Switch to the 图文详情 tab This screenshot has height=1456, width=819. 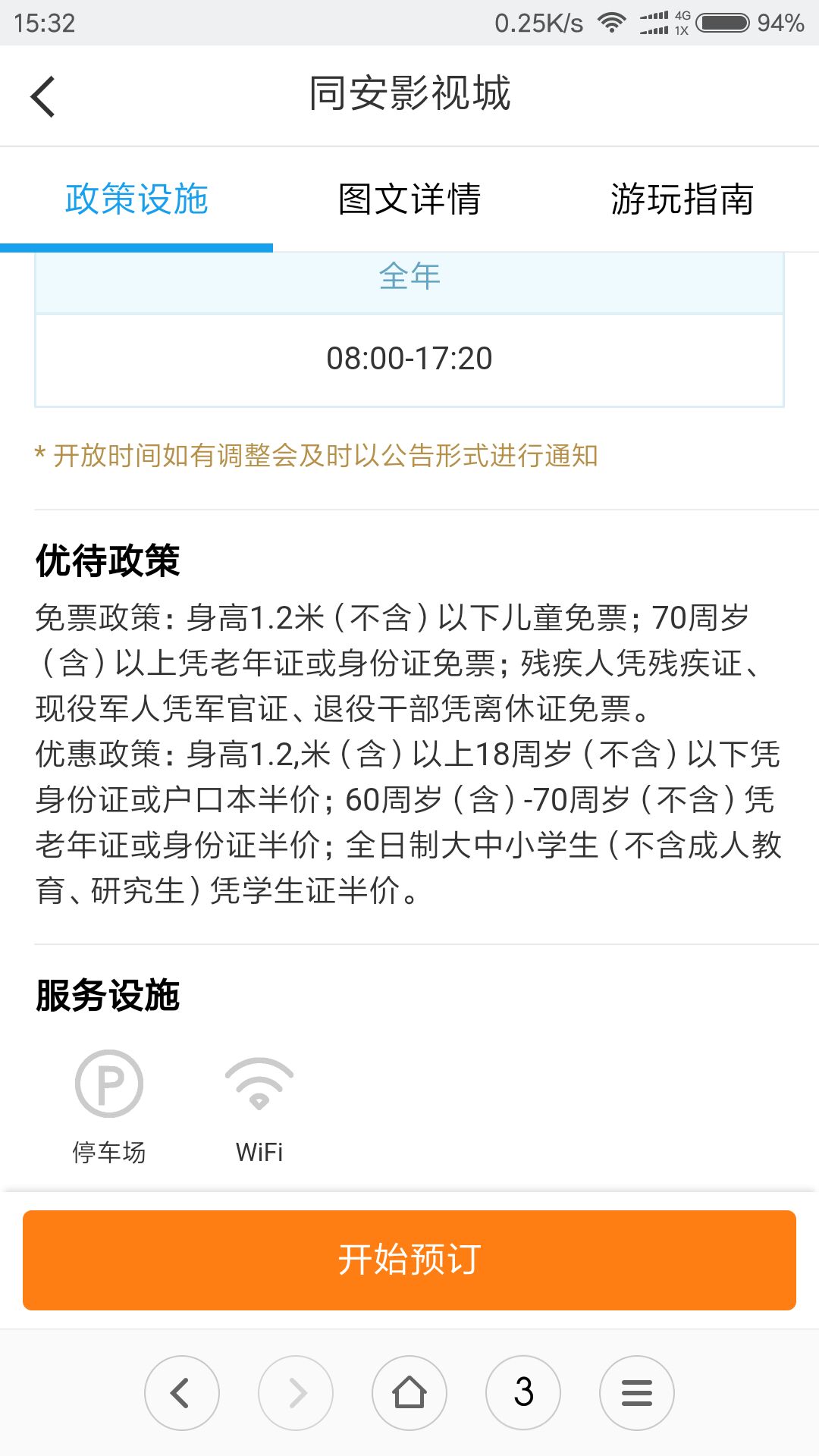point(409,199)
